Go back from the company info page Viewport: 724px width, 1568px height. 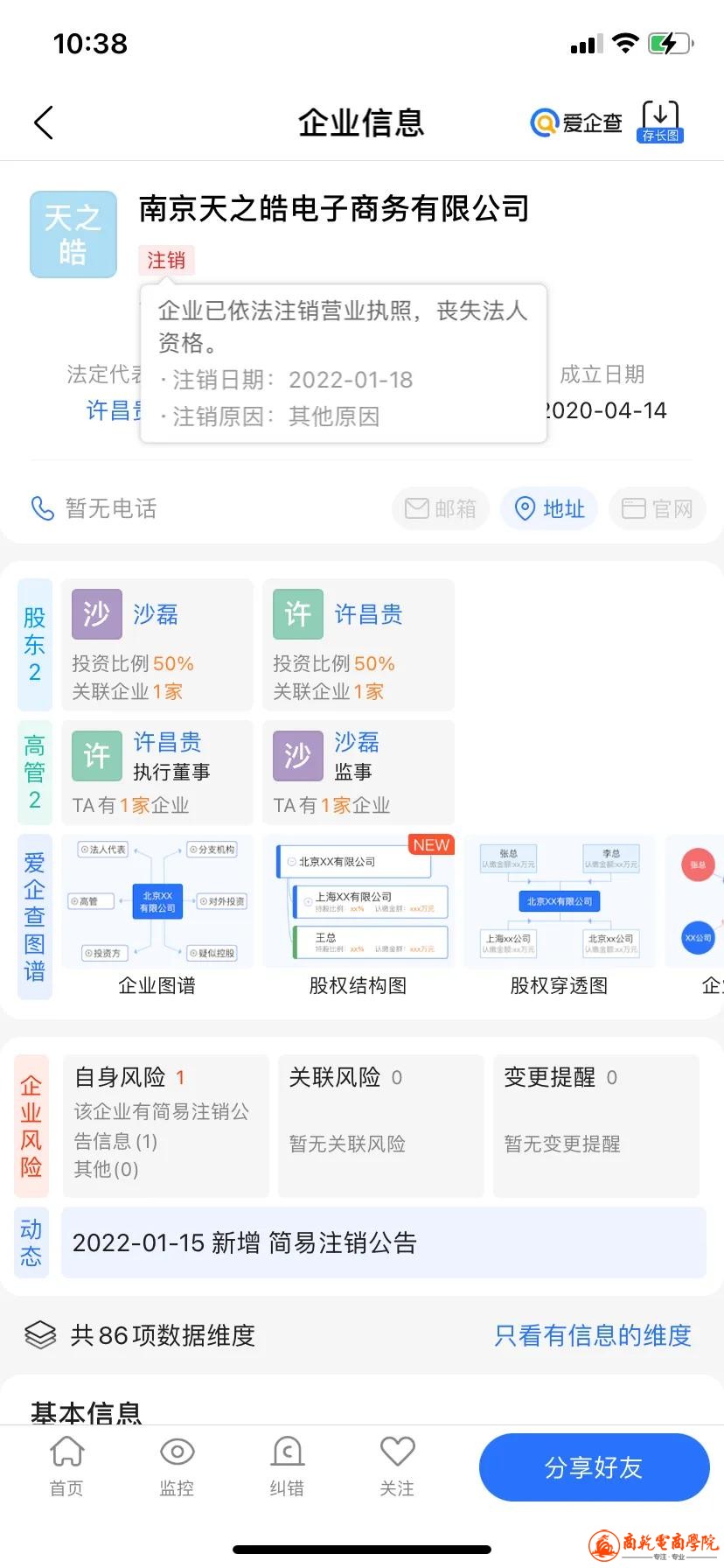[44, 122]
